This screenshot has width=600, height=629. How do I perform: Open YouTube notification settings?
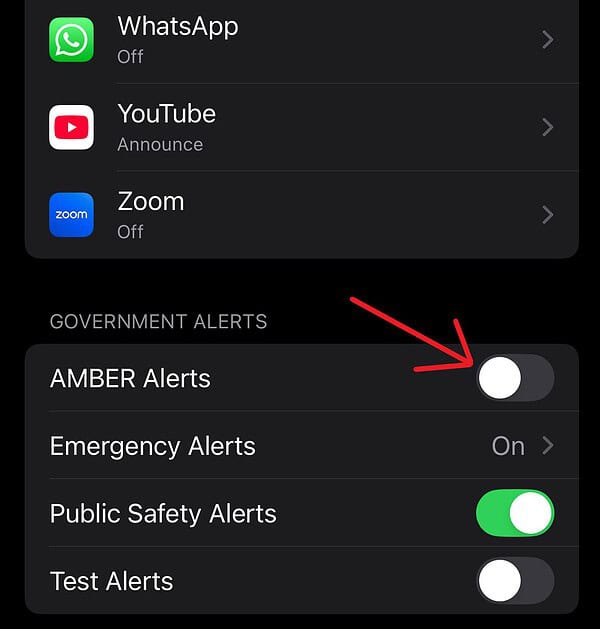(x=300, y=127)
